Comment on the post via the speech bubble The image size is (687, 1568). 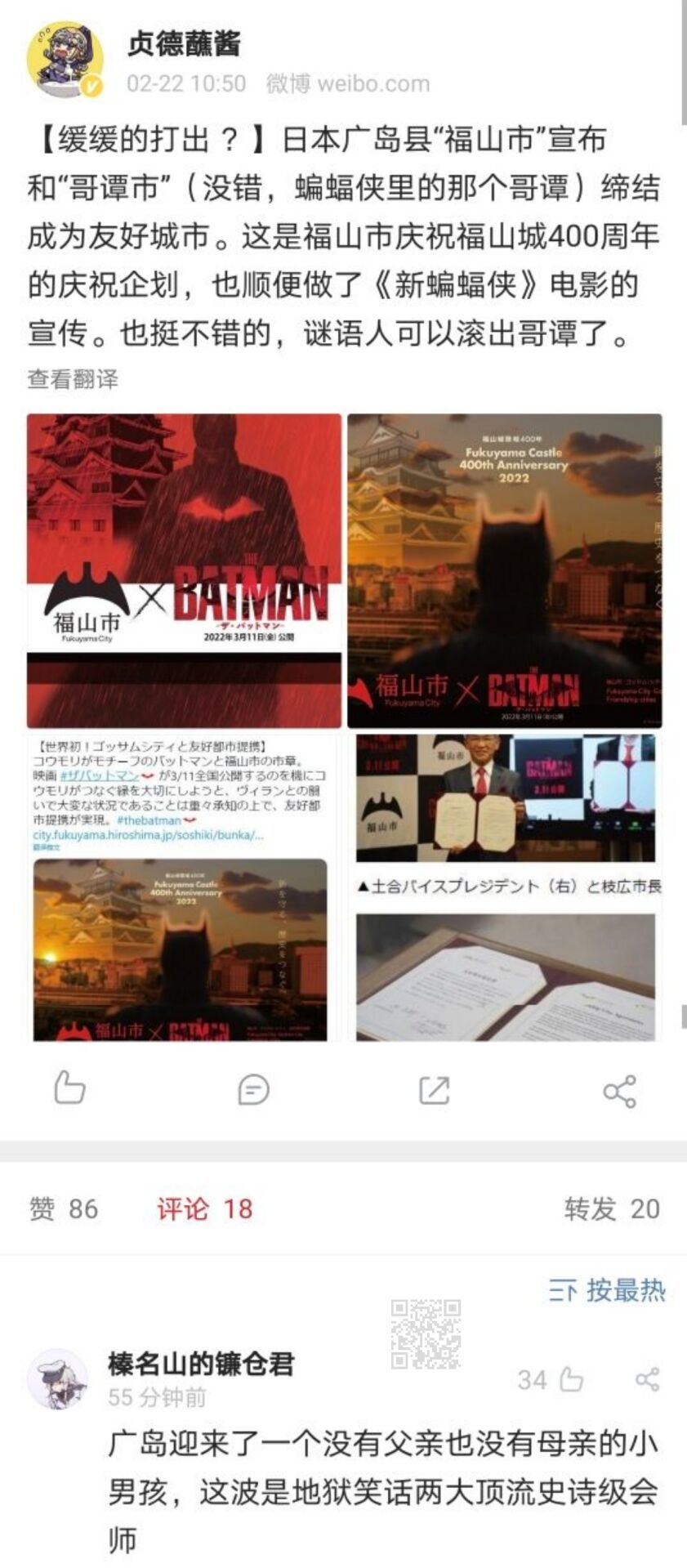pyautogui.click(x=252, y=1090)
